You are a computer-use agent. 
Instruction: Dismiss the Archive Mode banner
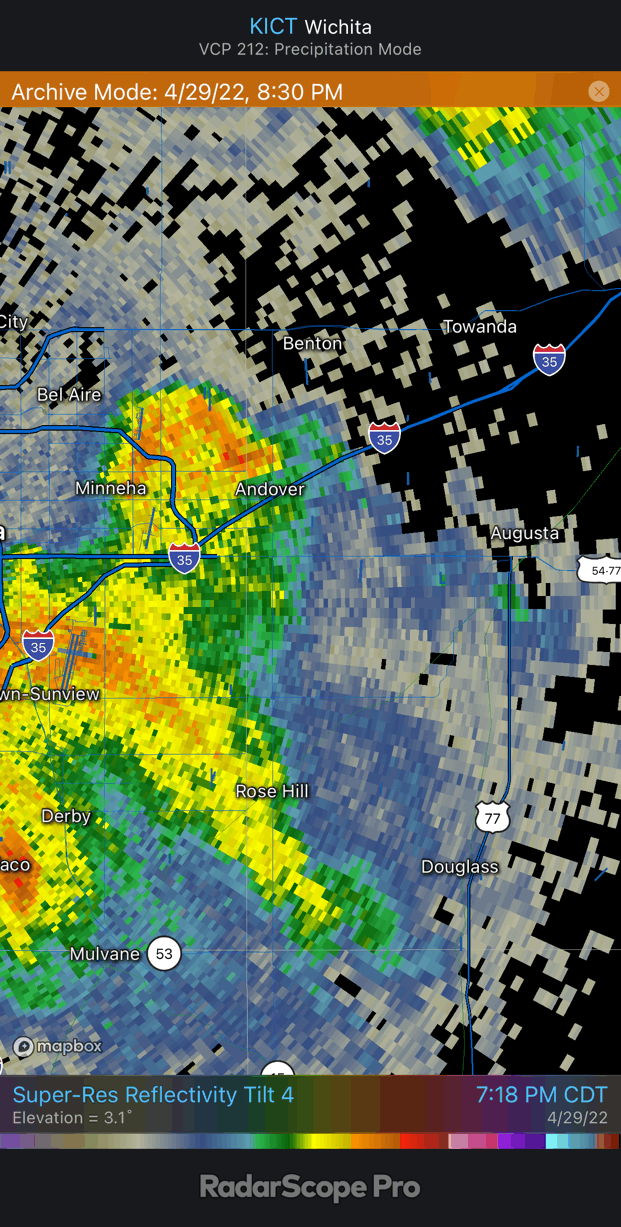[599, 92]
